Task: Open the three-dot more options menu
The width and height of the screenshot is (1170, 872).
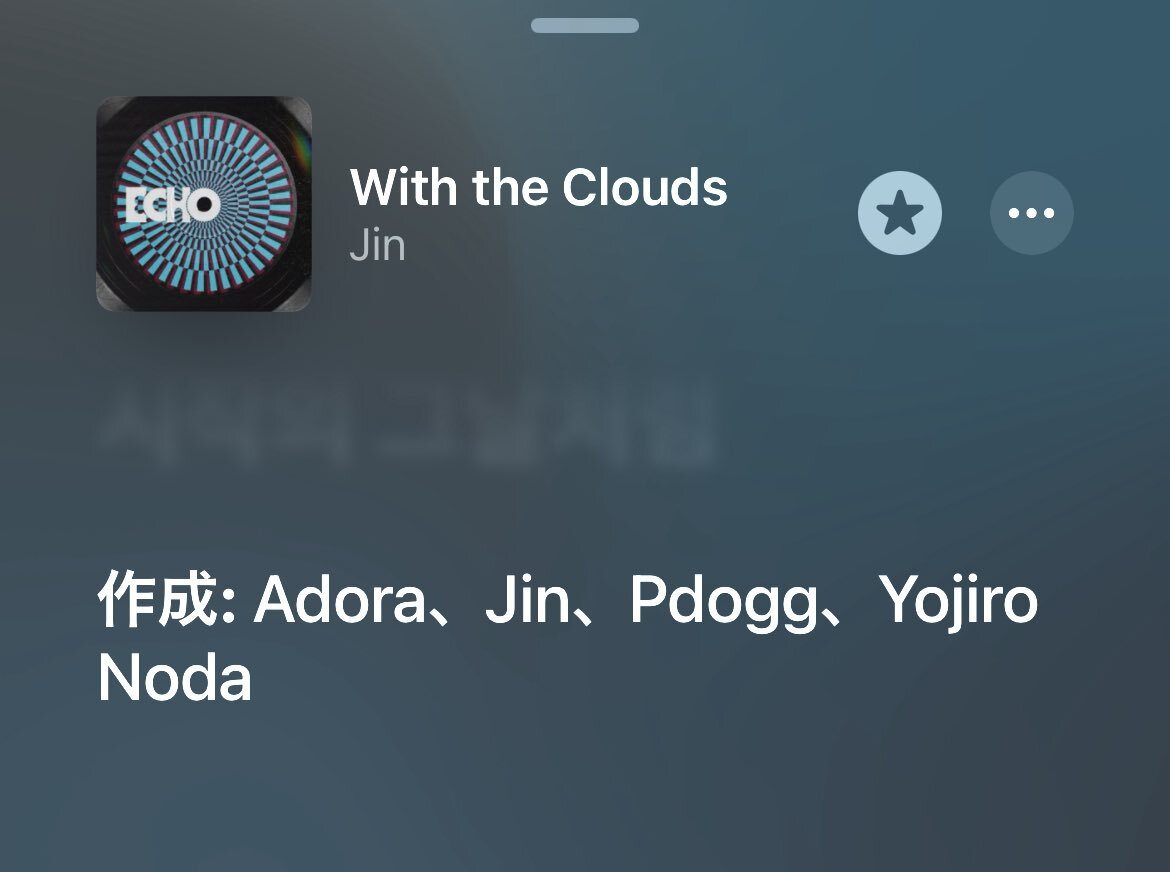Action: tap(1031, 213)
